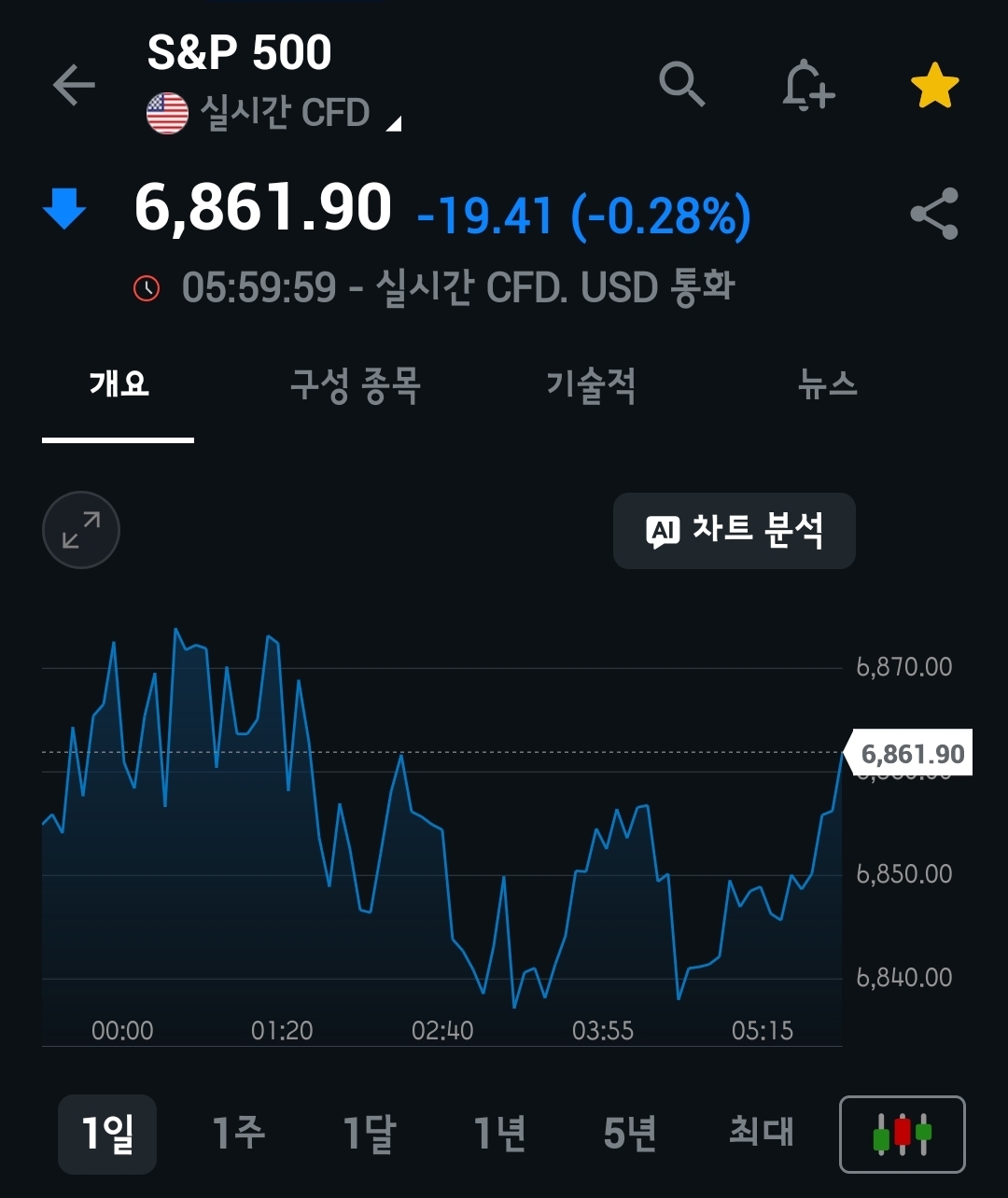Viewport: 1008px width, 1198px height.
Task: Open the search magnifier
Action: 682,86
